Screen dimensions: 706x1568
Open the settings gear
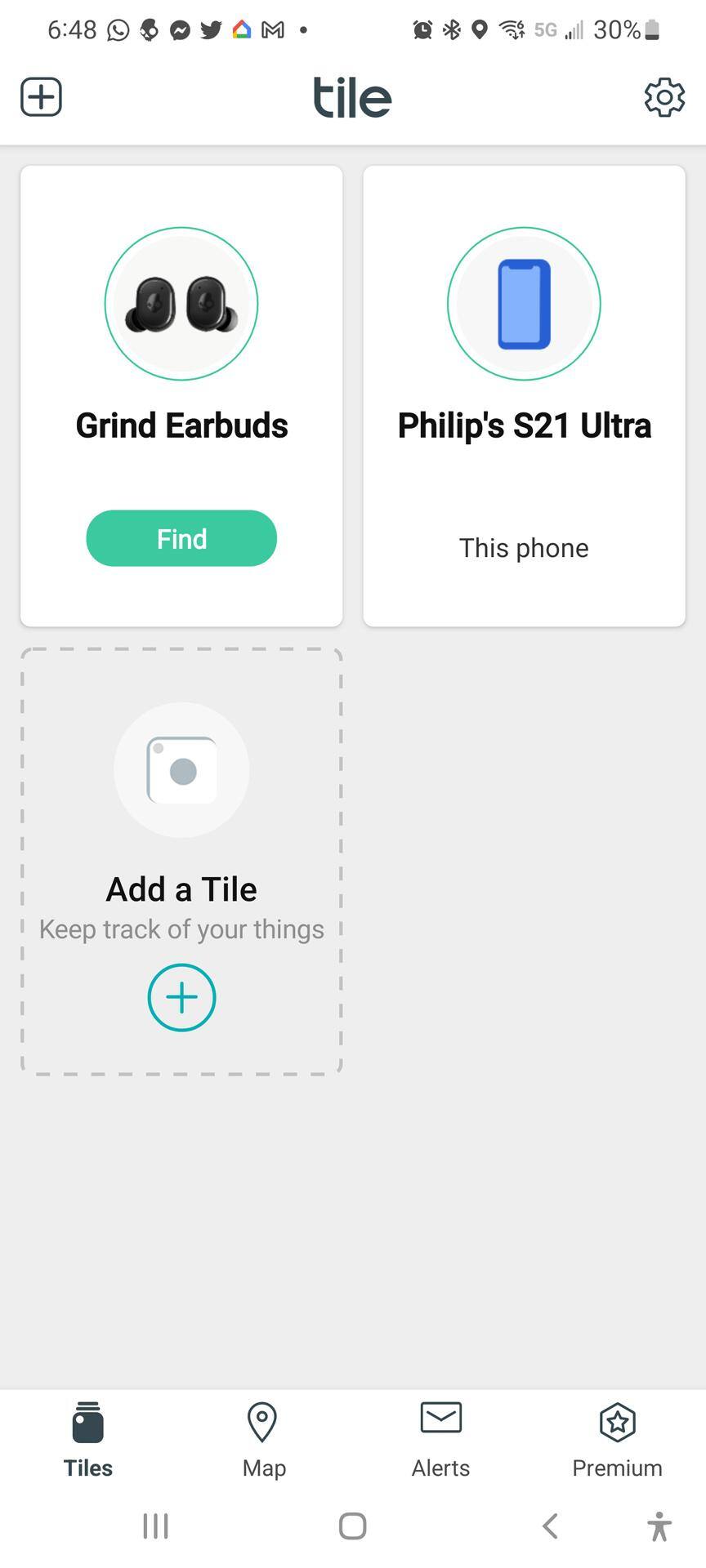click(x=664, y=98)
